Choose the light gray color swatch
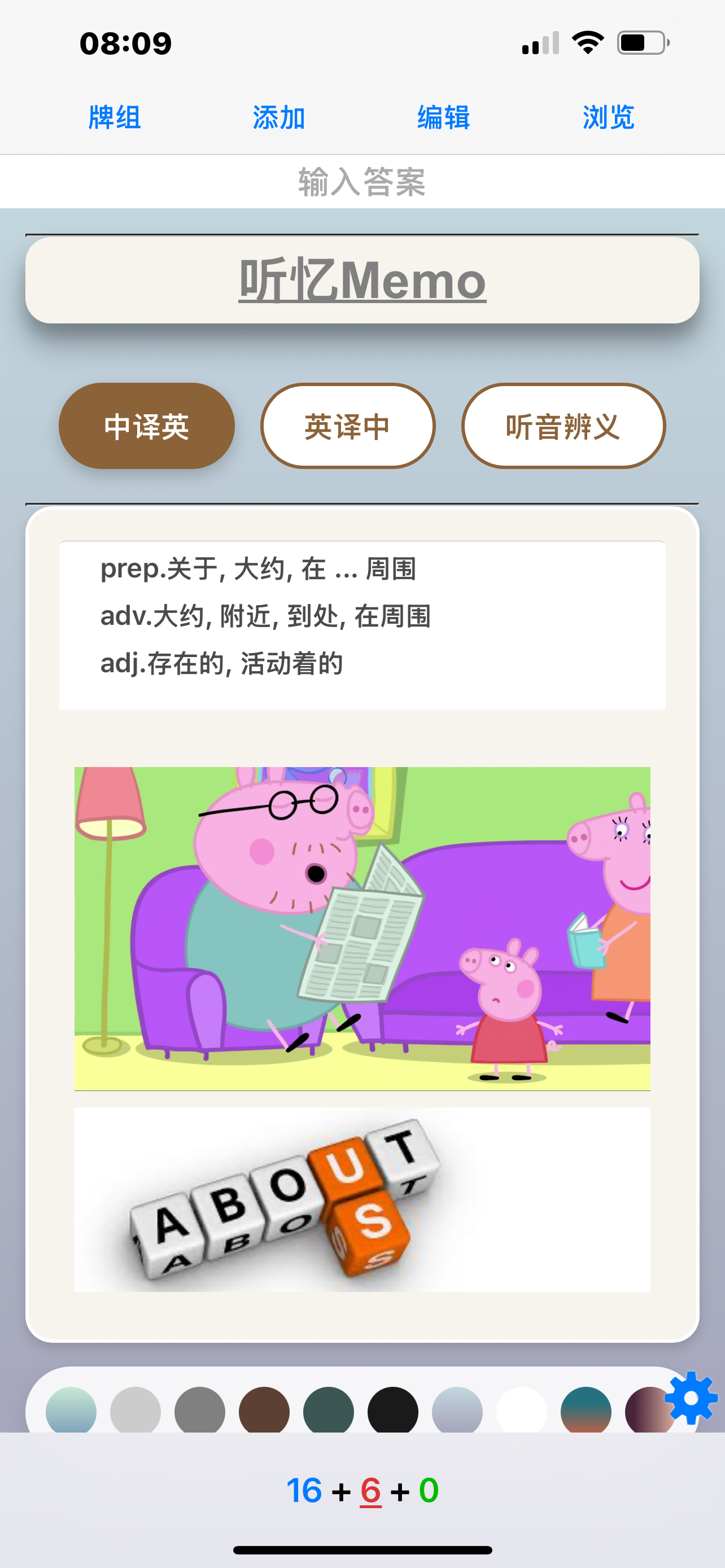 coord(136,1411)
